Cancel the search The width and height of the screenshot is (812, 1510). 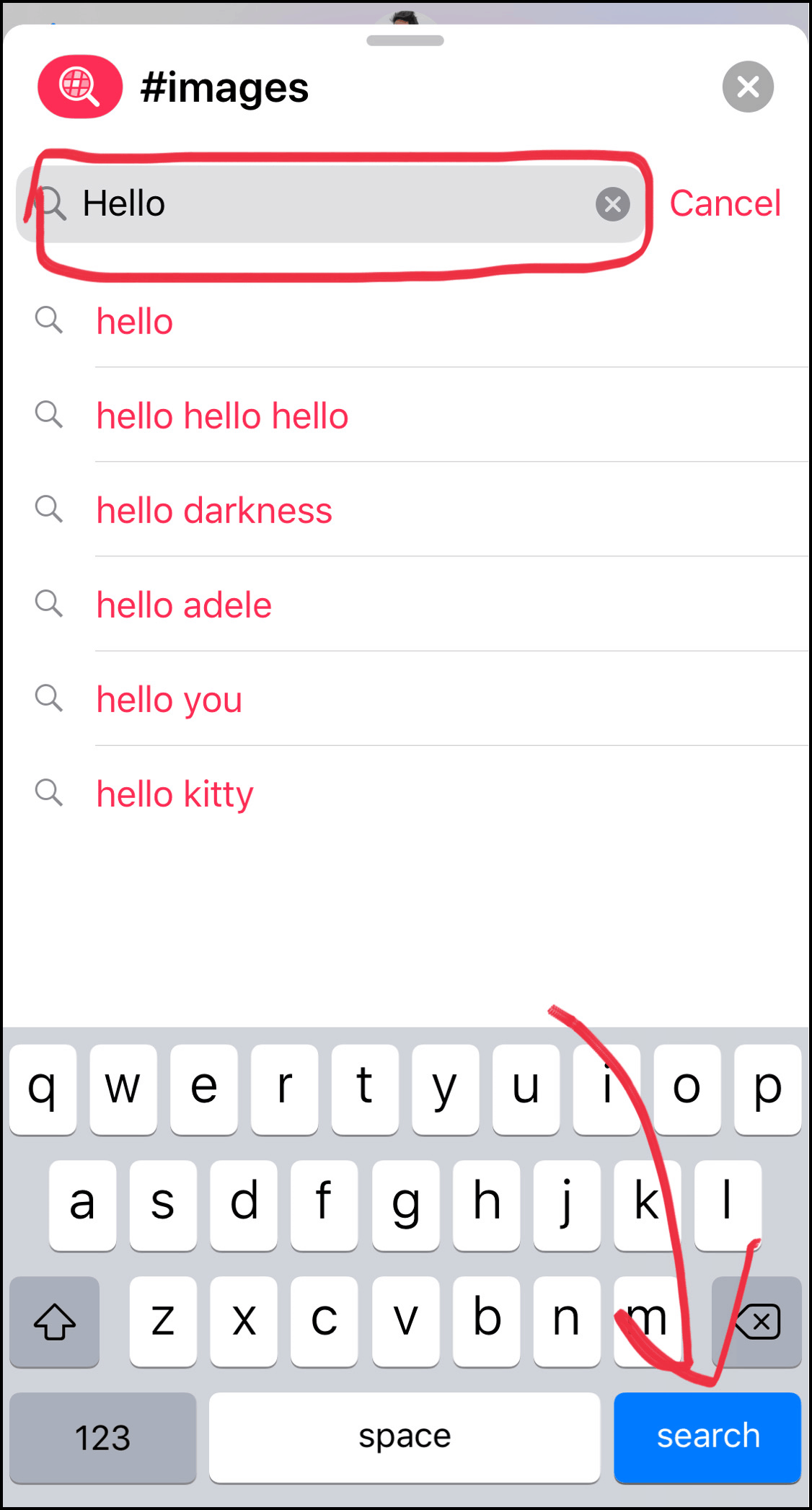(x=725, y=203)
